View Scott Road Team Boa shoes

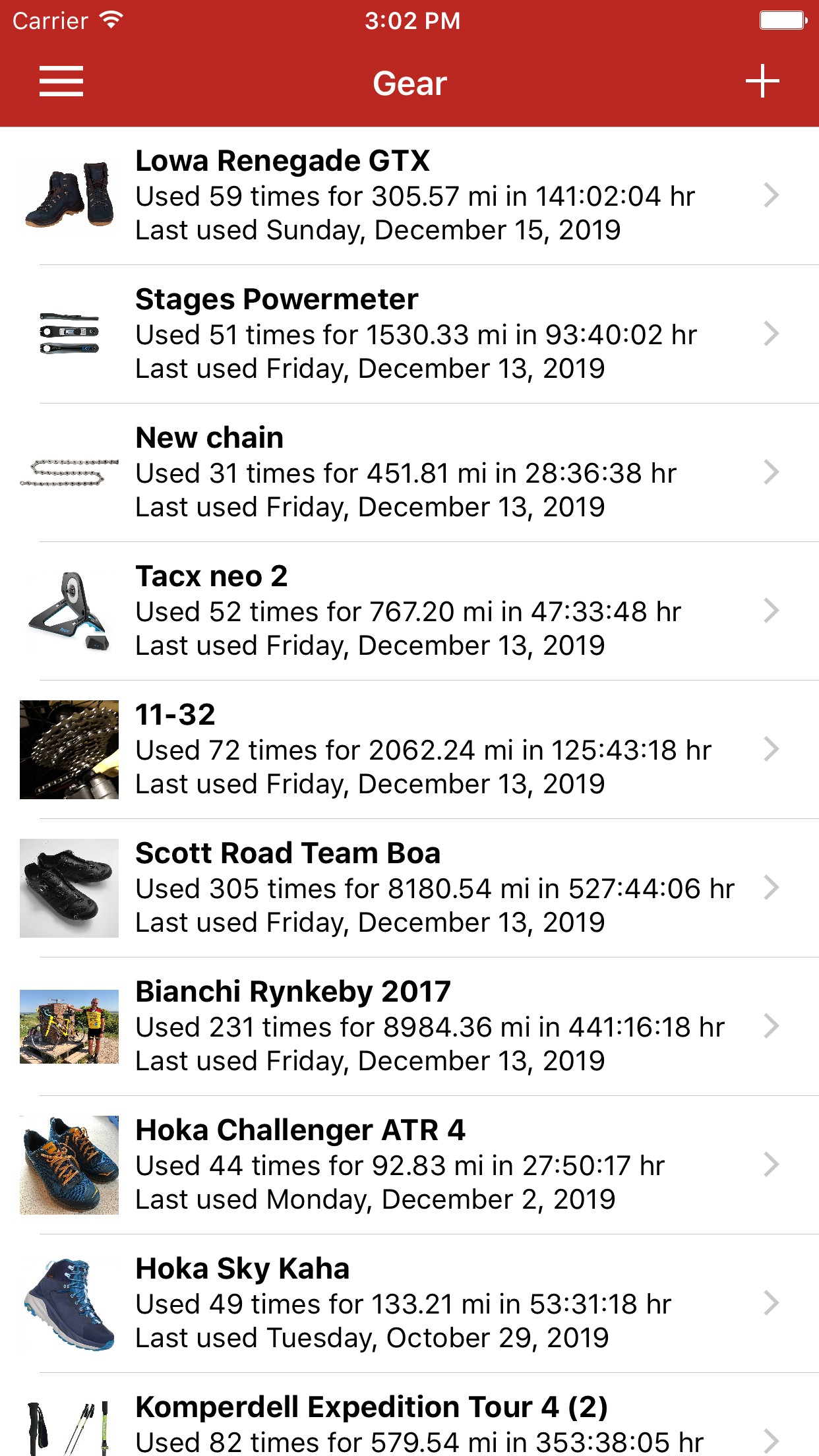pos(409,888)
